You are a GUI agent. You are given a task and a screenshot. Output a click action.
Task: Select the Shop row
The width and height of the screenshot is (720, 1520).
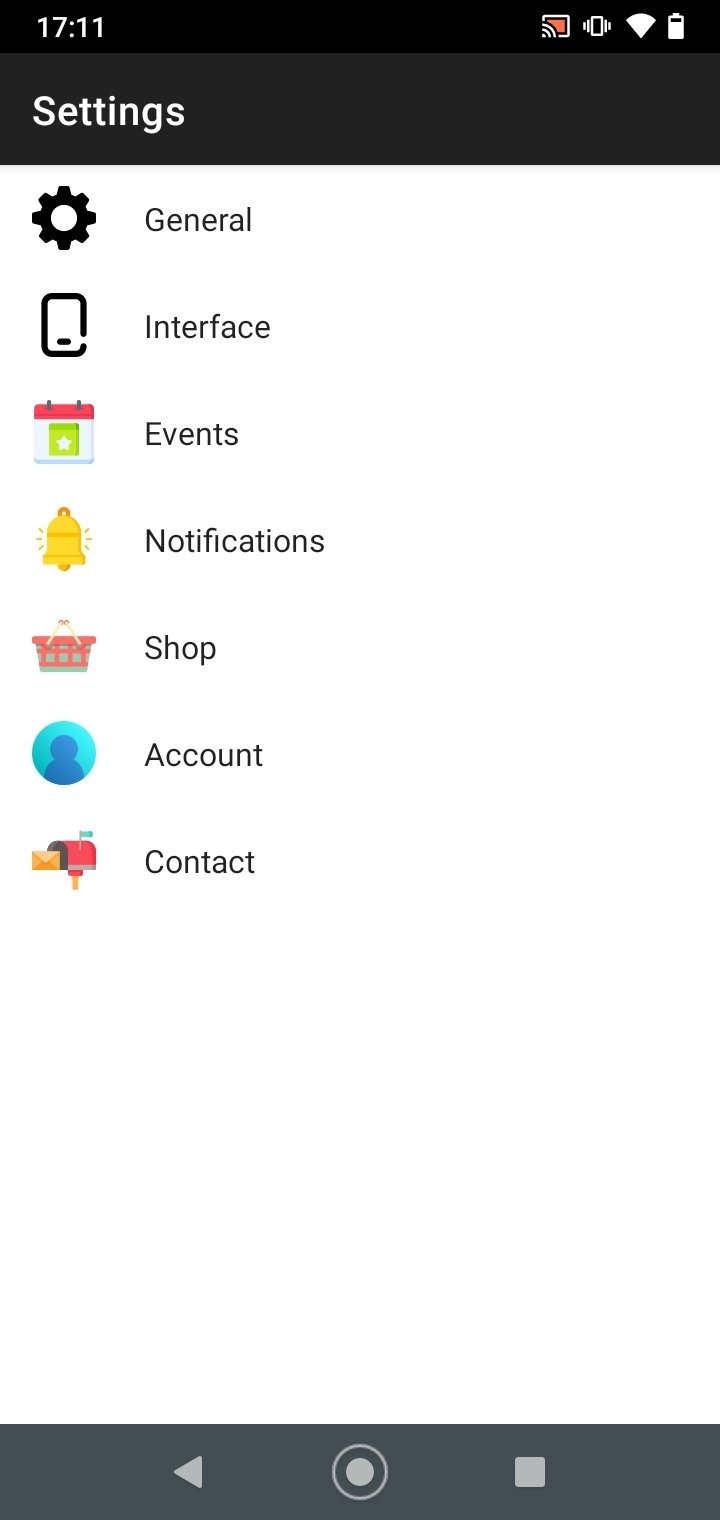(x=360, y=647)
